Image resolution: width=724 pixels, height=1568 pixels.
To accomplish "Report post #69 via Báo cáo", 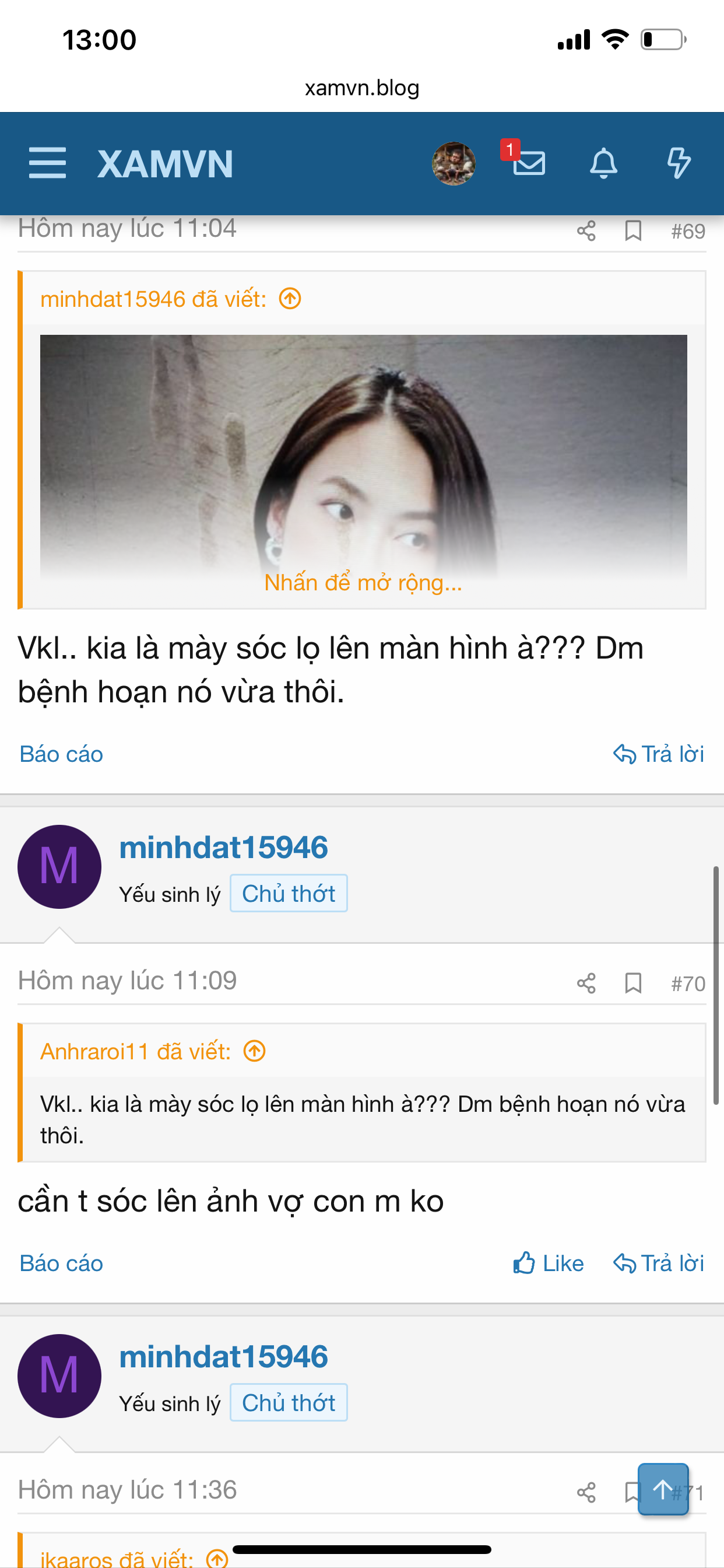I will (x=61, y=754).
